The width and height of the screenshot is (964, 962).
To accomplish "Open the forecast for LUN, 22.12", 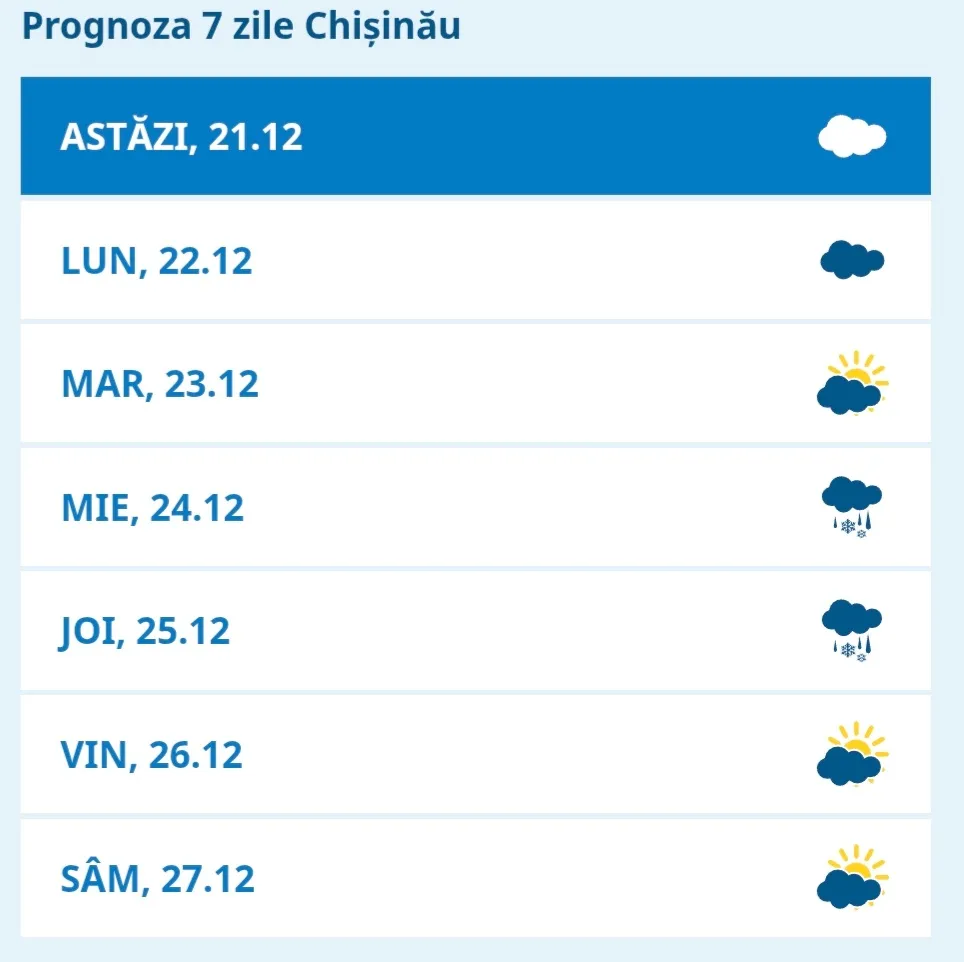I will 475,260.
